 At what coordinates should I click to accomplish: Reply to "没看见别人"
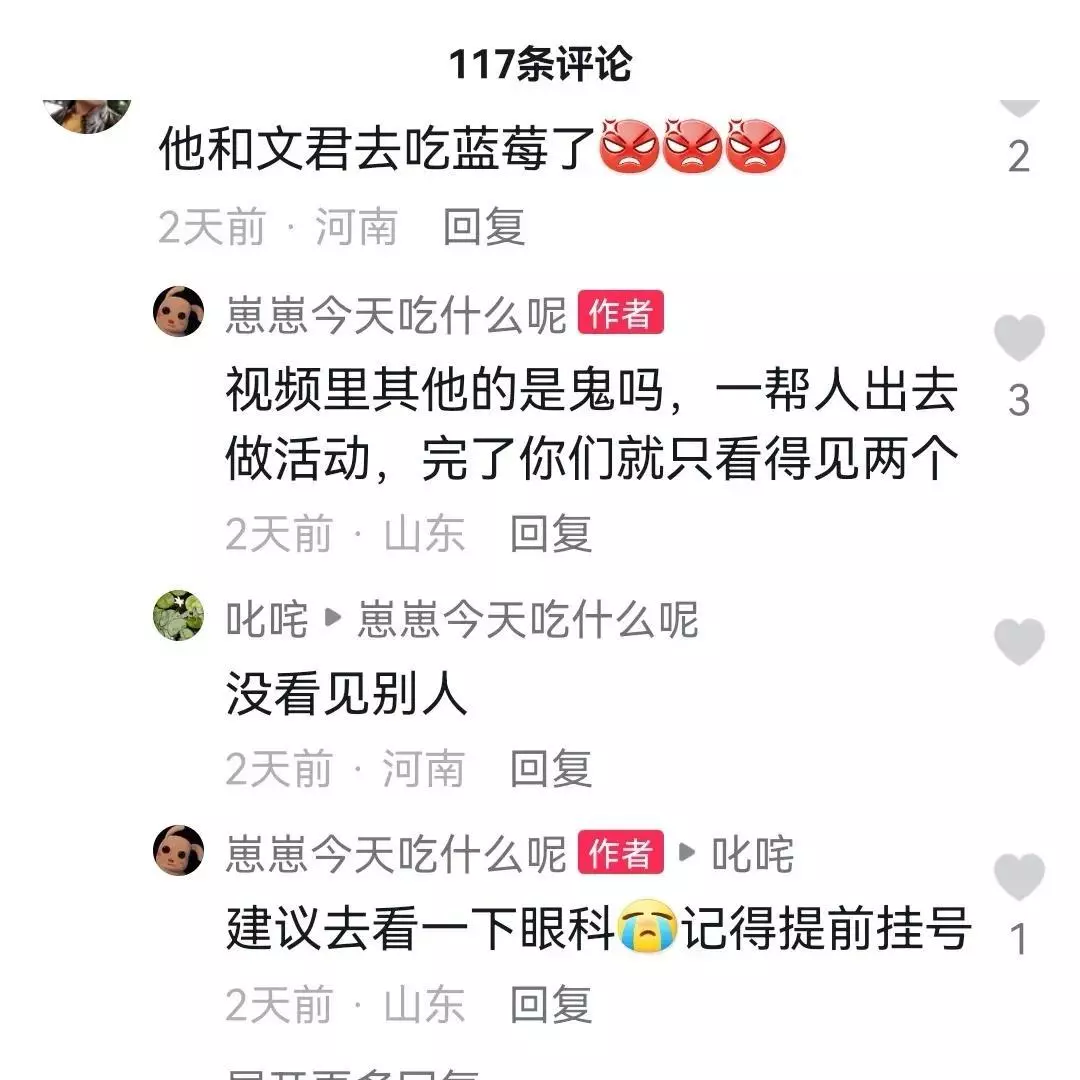point(551,769)
